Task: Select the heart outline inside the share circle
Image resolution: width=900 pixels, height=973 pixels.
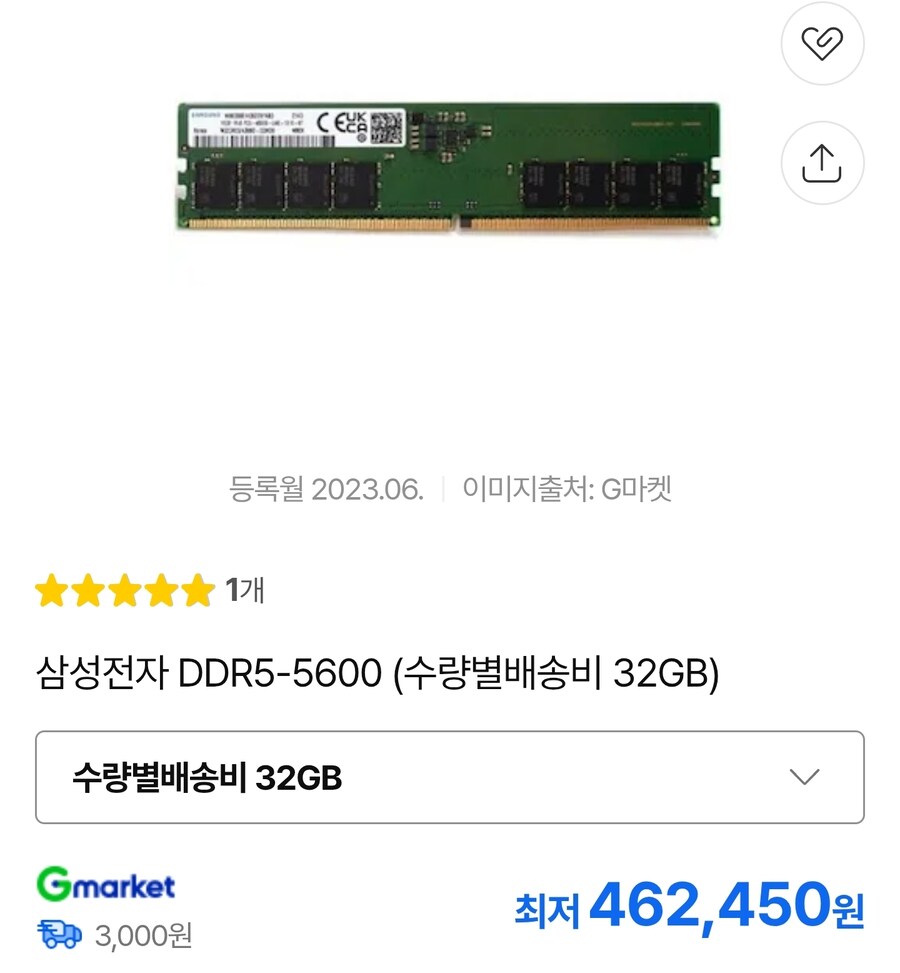Action: point(823,44)
